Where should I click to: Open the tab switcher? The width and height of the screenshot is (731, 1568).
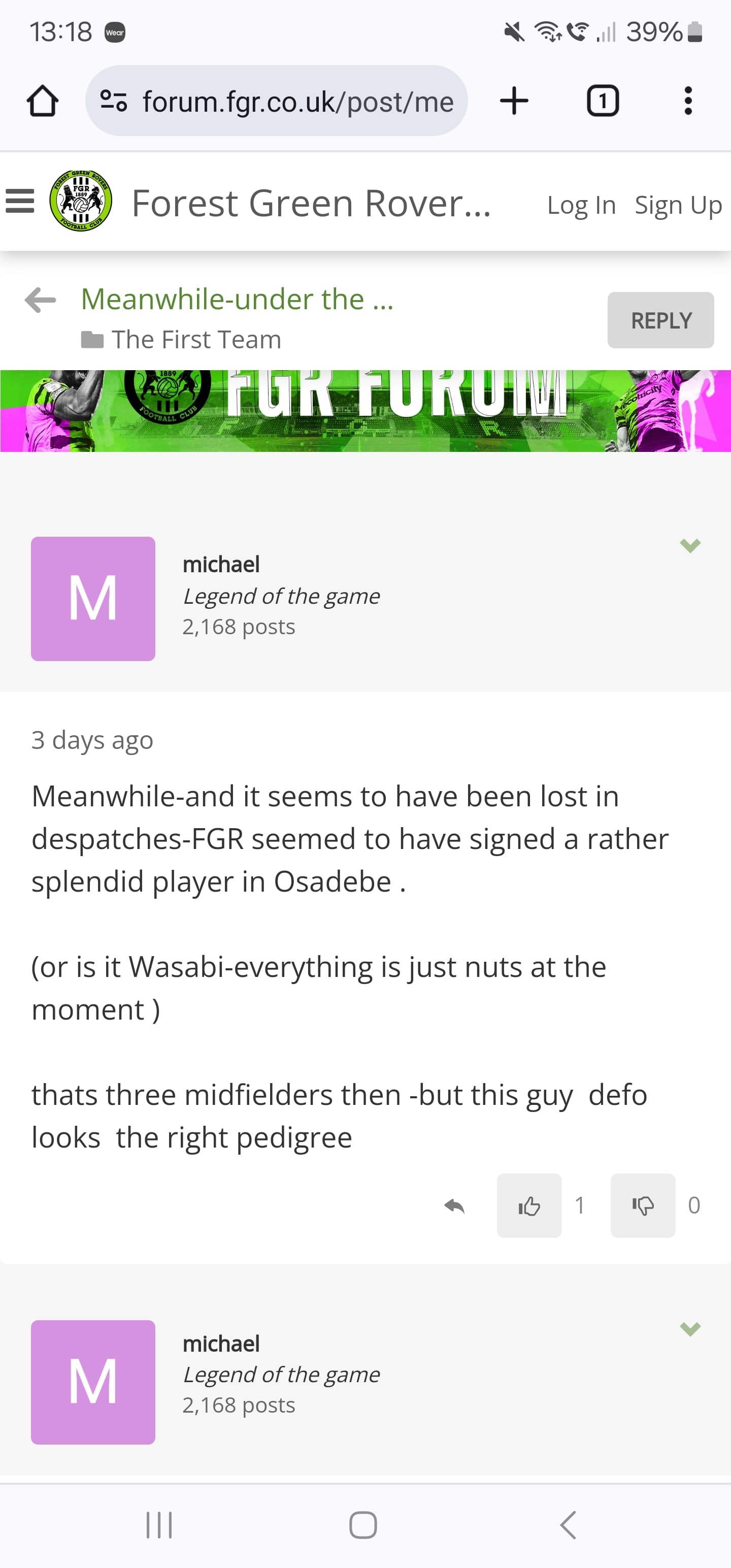(x=603, y=101)
